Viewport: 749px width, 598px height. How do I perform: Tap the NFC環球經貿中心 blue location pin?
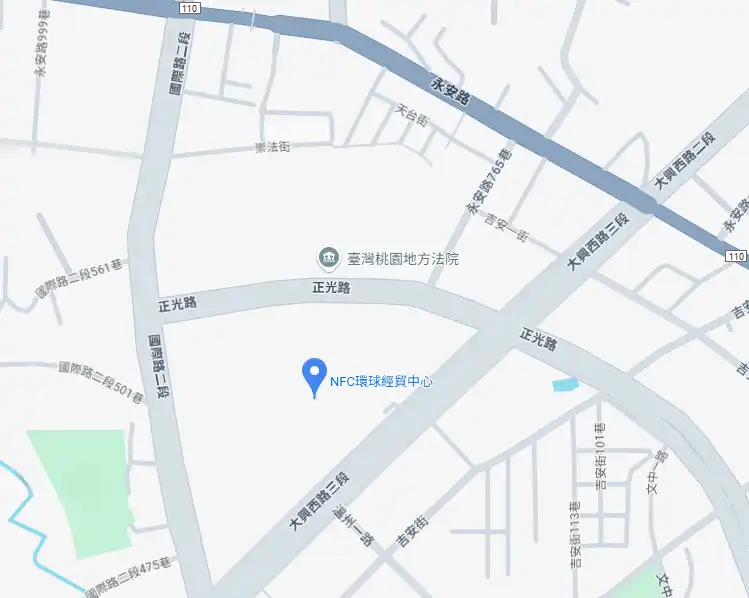[x=315, y=376]
